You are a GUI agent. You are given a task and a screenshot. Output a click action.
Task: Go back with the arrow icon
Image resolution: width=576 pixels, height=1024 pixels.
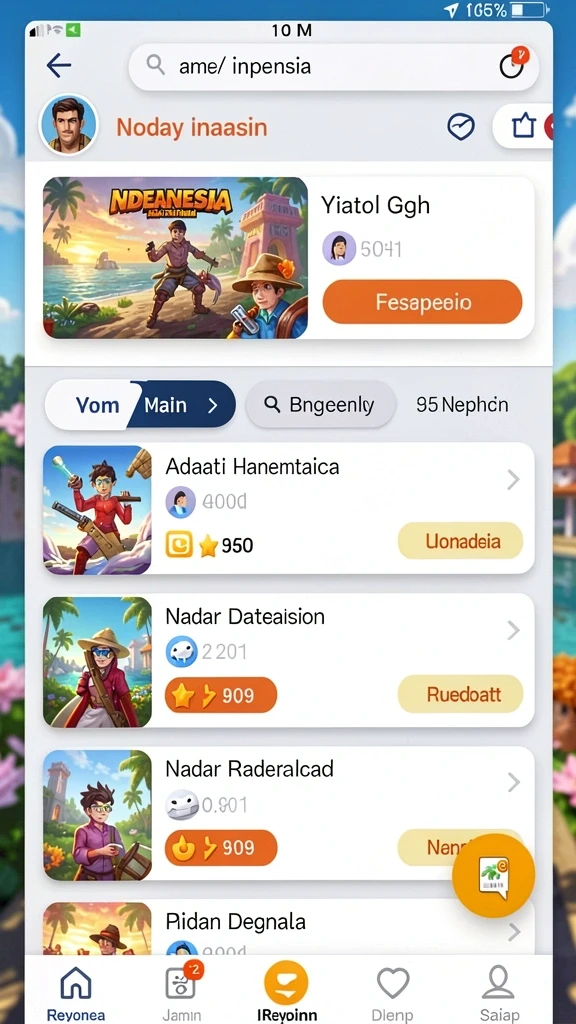(59, 65)
